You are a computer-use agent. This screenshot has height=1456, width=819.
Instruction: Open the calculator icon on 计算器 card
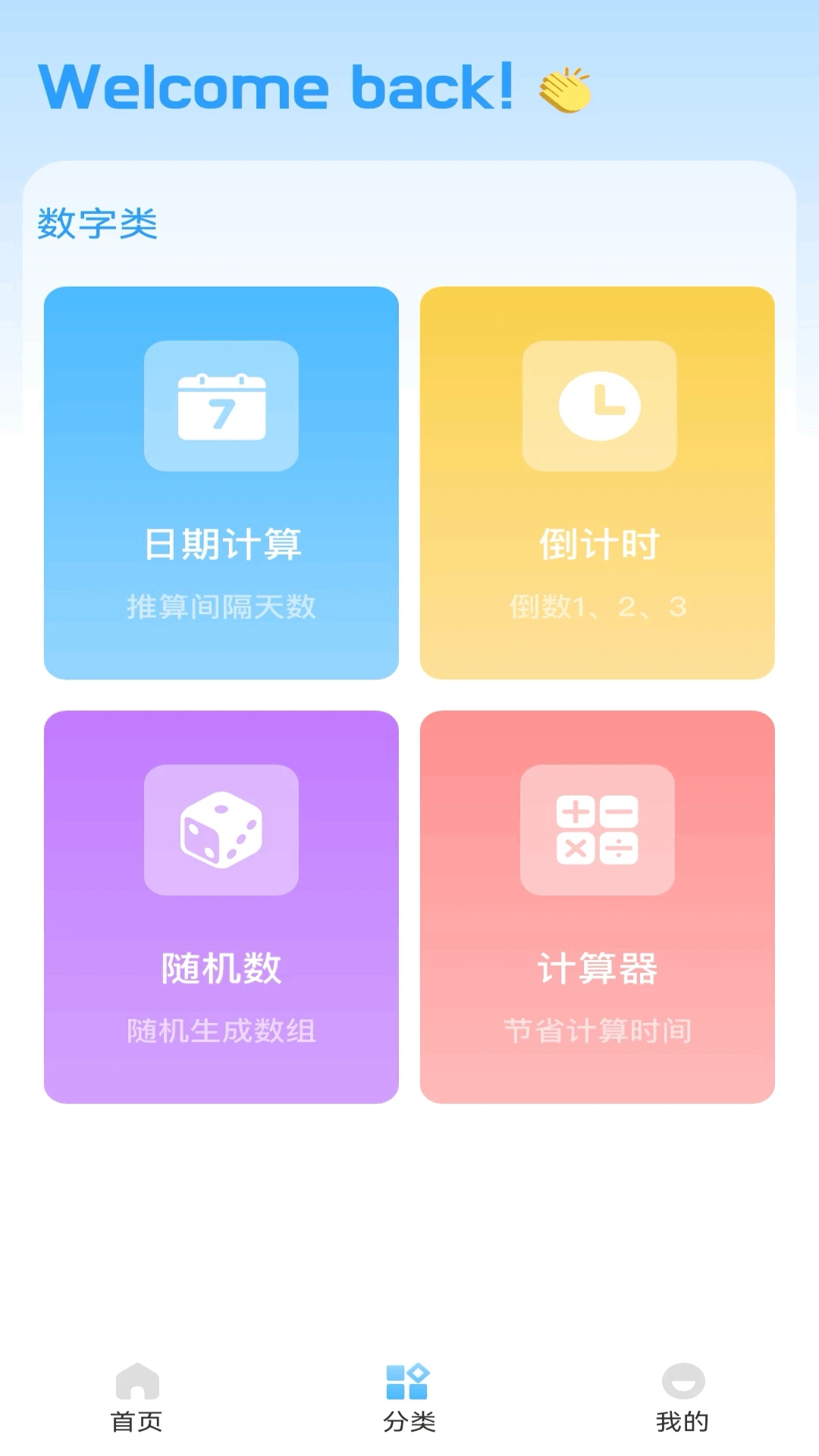[598, 832]
